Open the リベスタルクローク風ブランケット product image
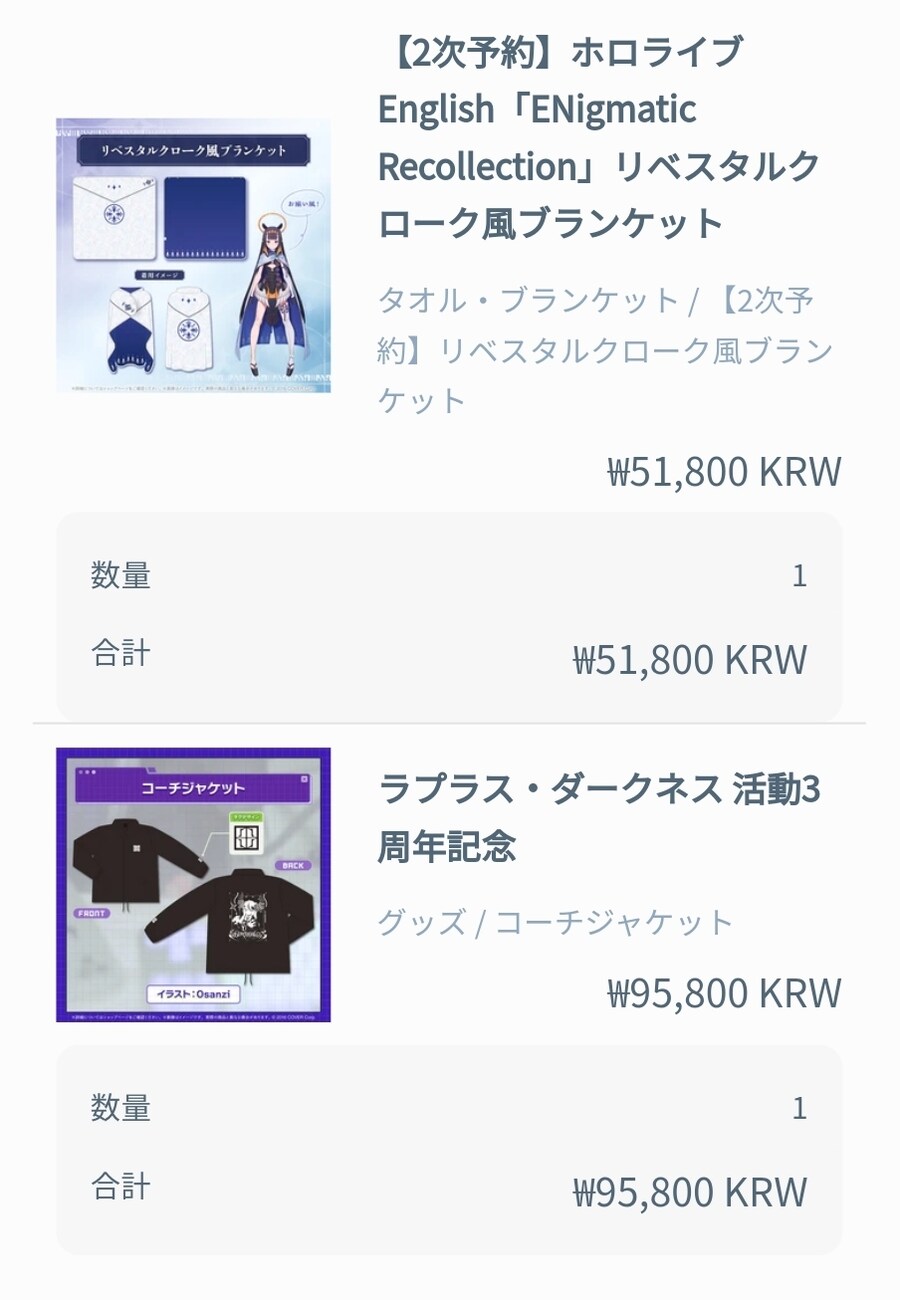Screen dimensions: 900x1300 tap(193, 256)
